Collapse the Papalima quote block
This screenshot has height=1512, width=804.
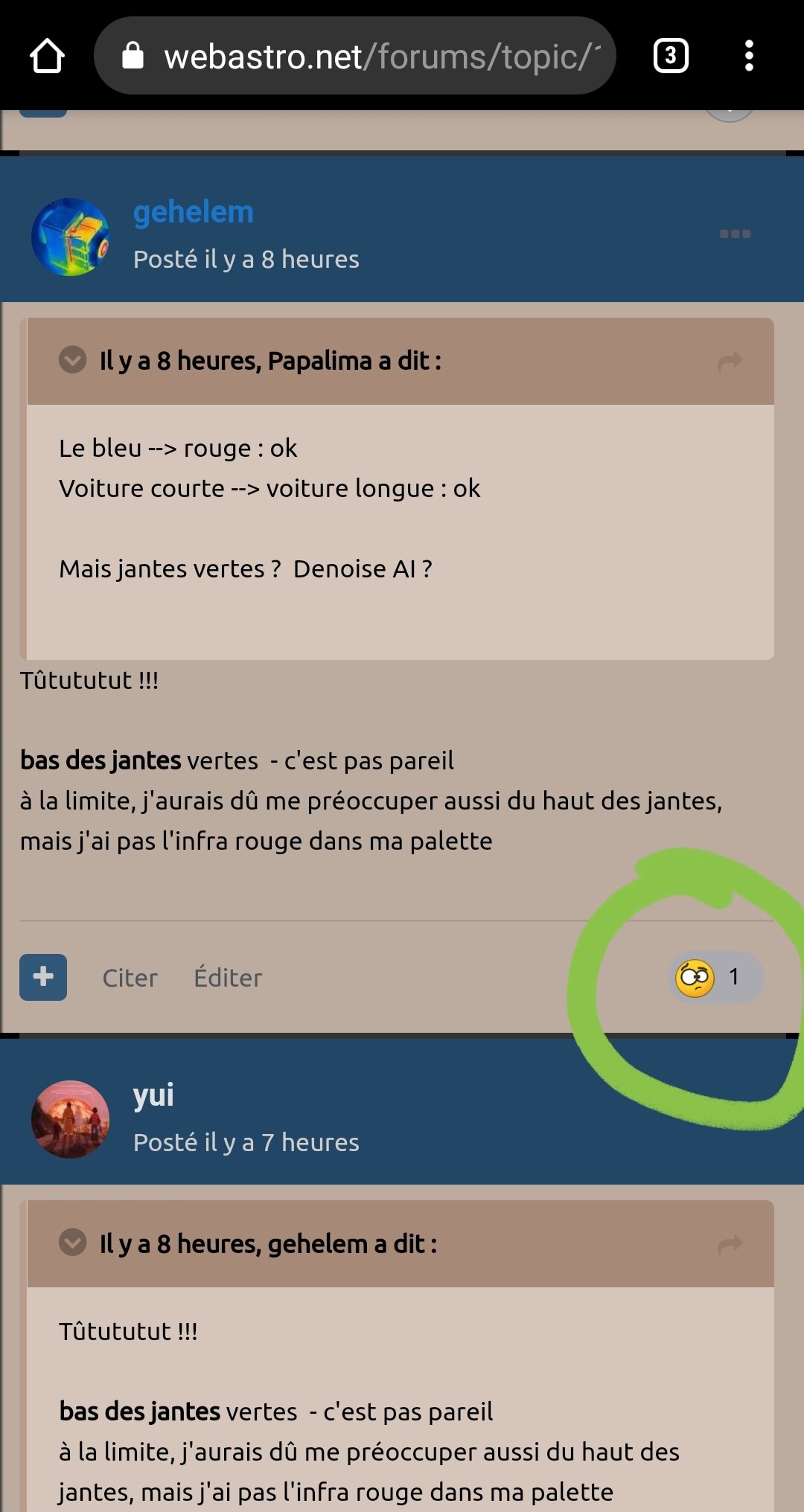73,360
